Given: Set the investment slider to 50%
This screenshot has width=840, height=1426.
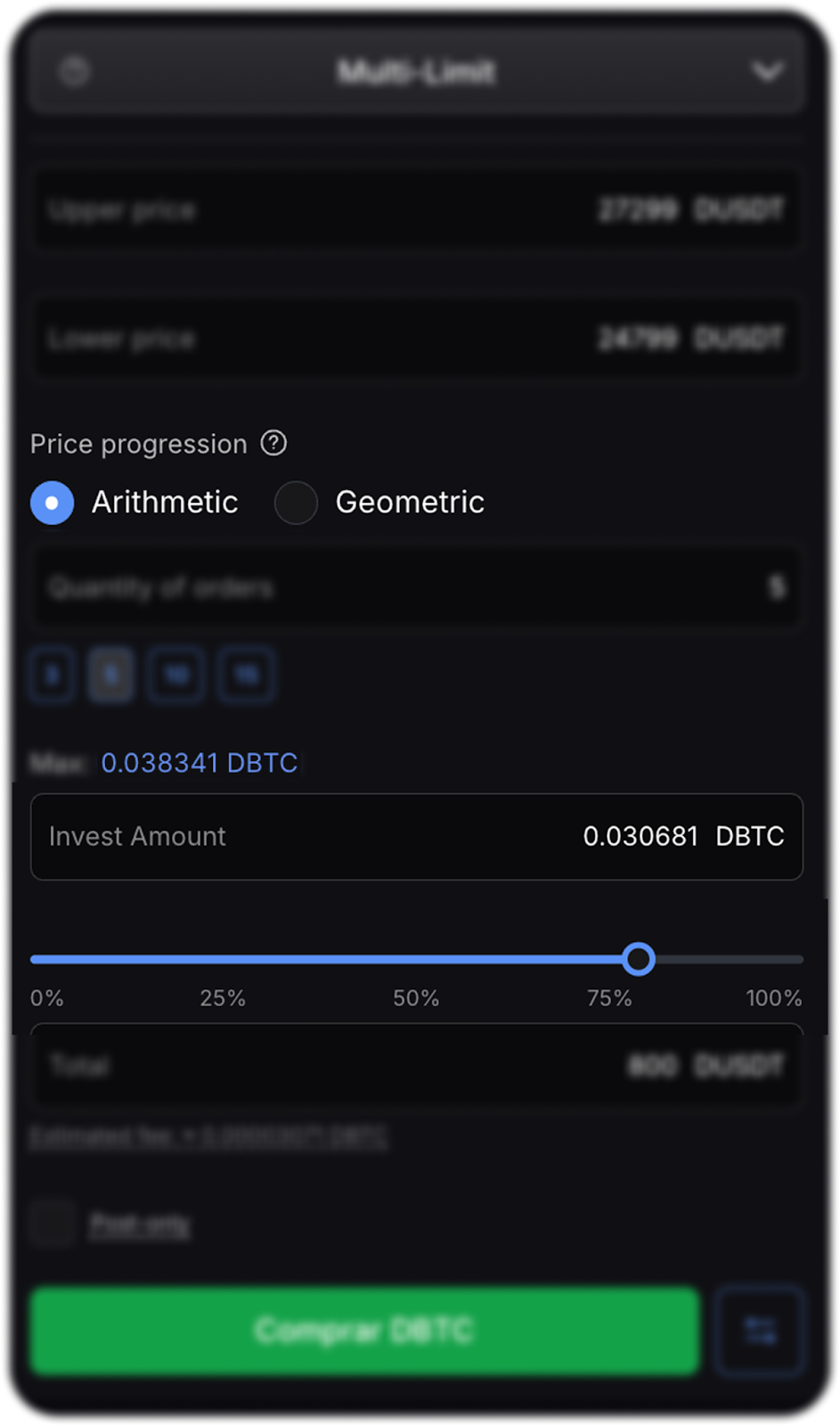Looking at the screenshot, I should tap(416, 960).
